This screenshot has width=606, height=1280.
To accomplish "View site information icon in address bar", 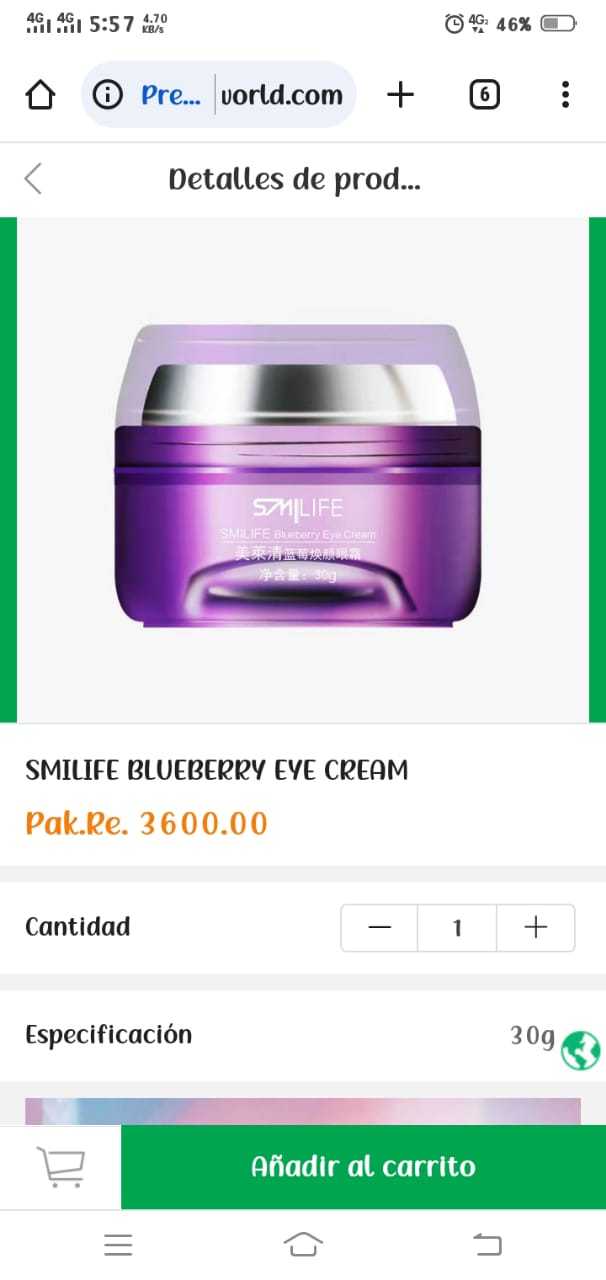I will [107, 95].
